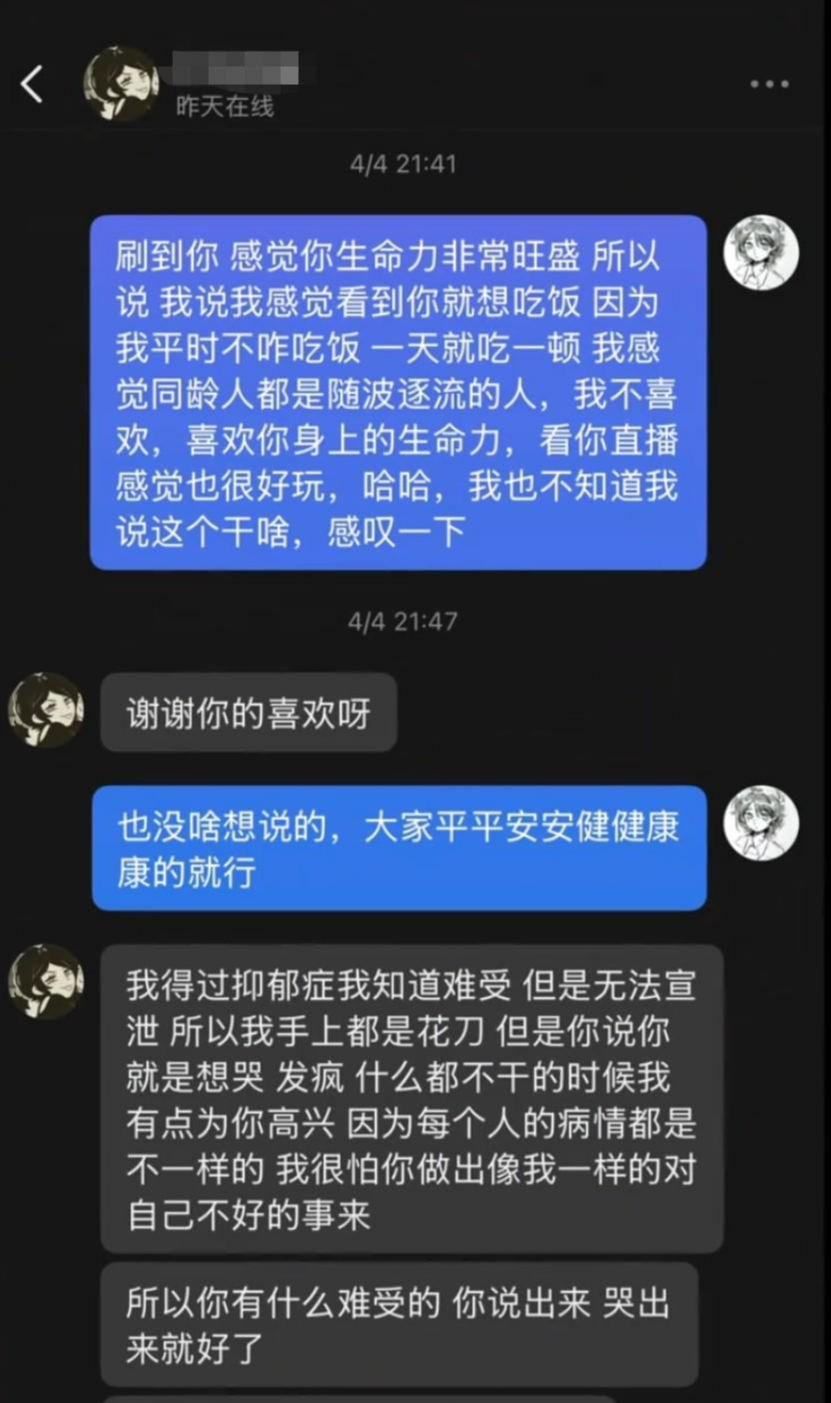Tap your avatar beside '也没啥想说的' message
The width and height of the screenshot is (831, 1403).
[761, 822]
